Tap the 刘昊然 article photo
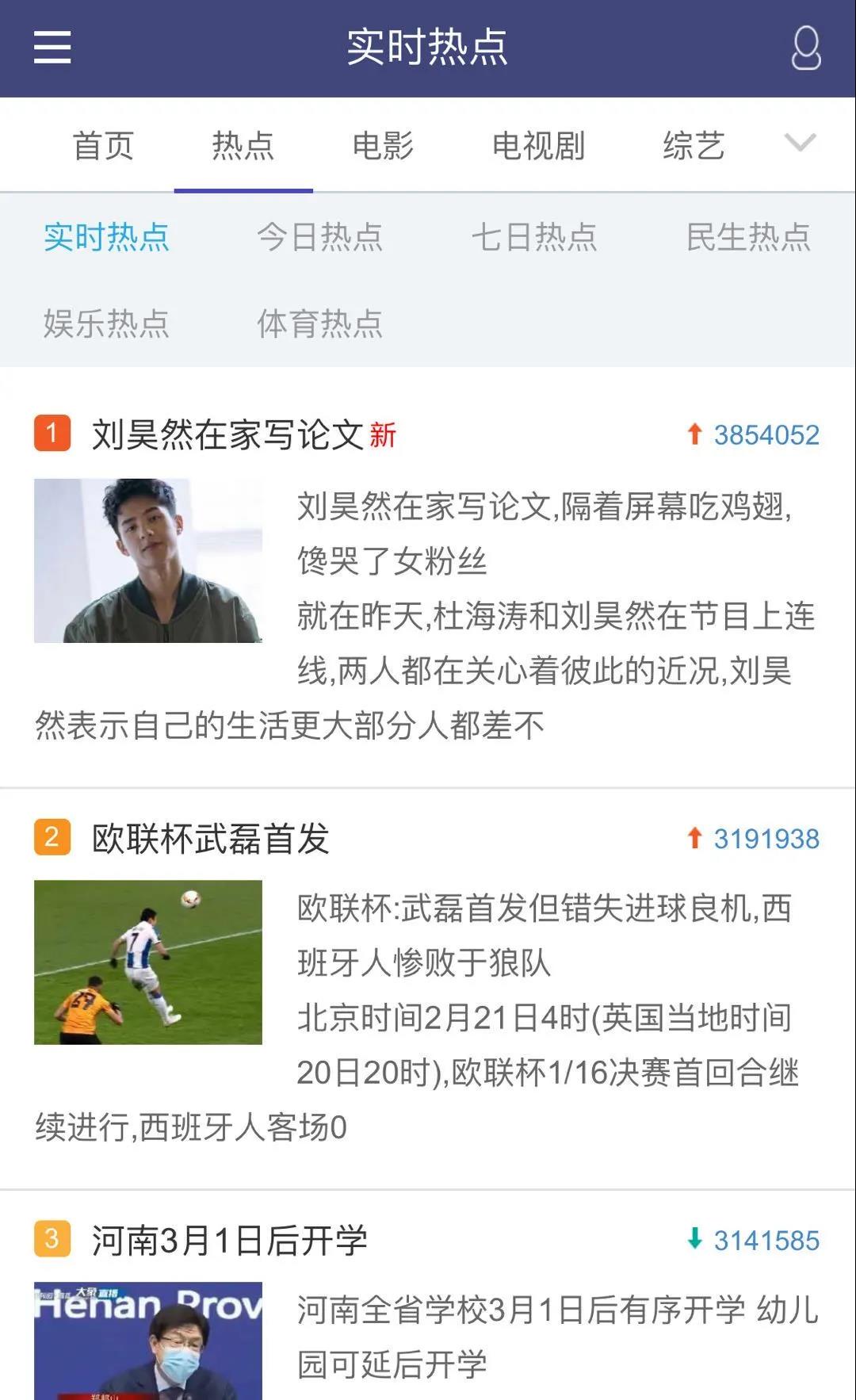Screen dimensions: 856x1400 tap(148, 560)
